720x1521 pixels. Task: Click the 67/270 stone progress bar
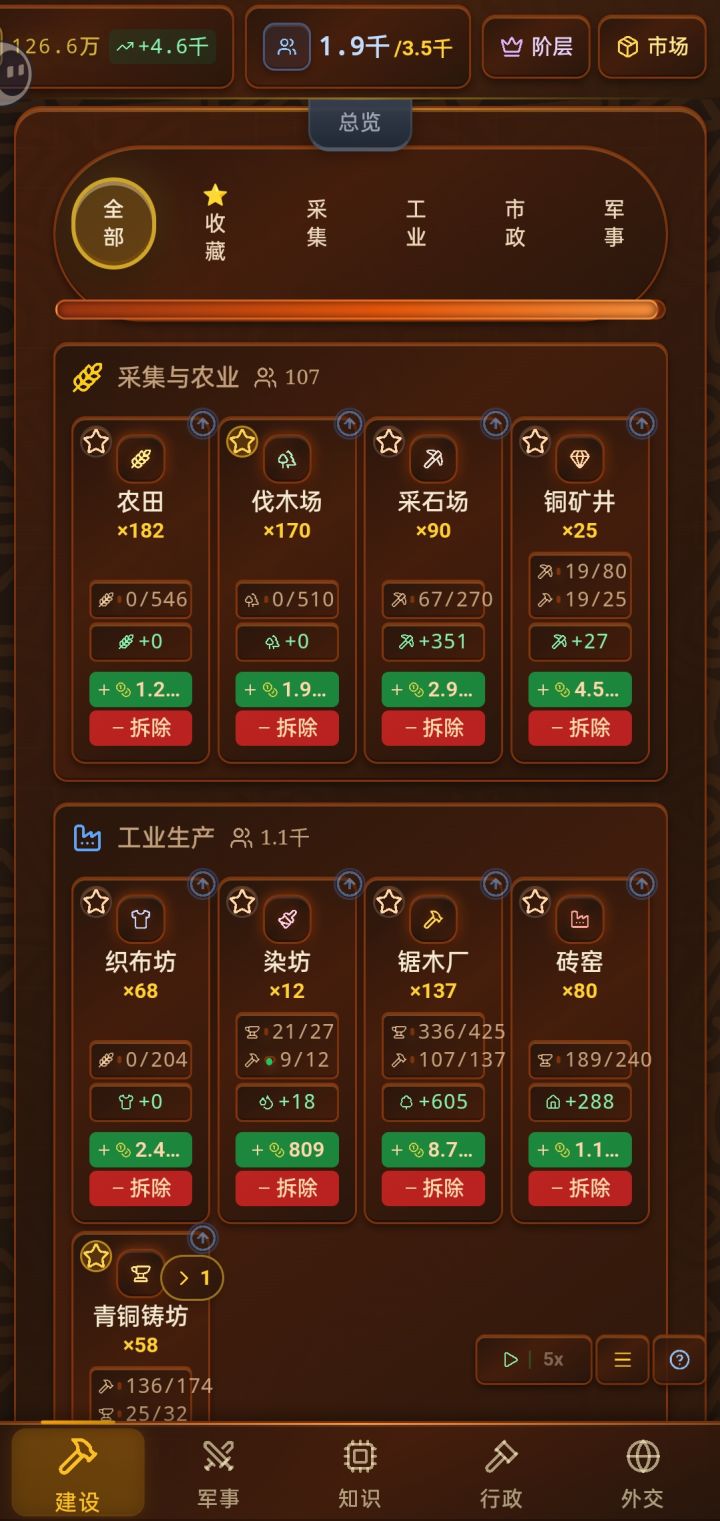[433, 600]
